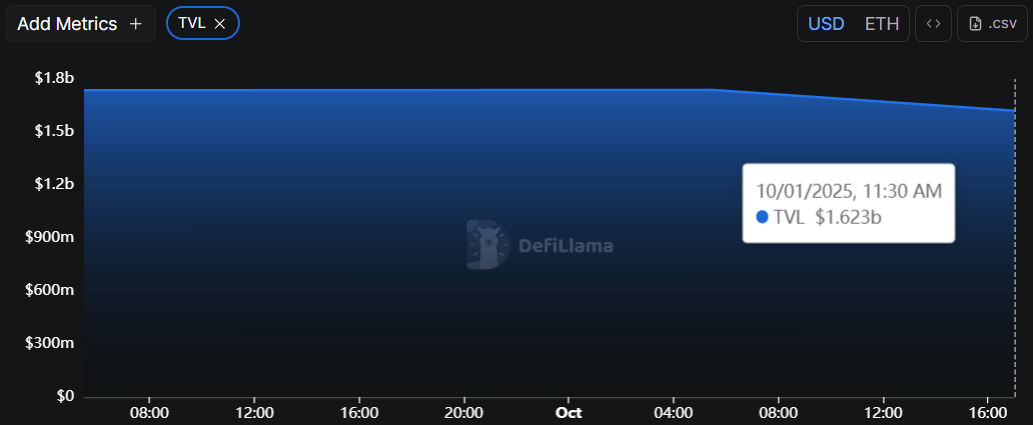Open the embed code option

tap(933, 24)
